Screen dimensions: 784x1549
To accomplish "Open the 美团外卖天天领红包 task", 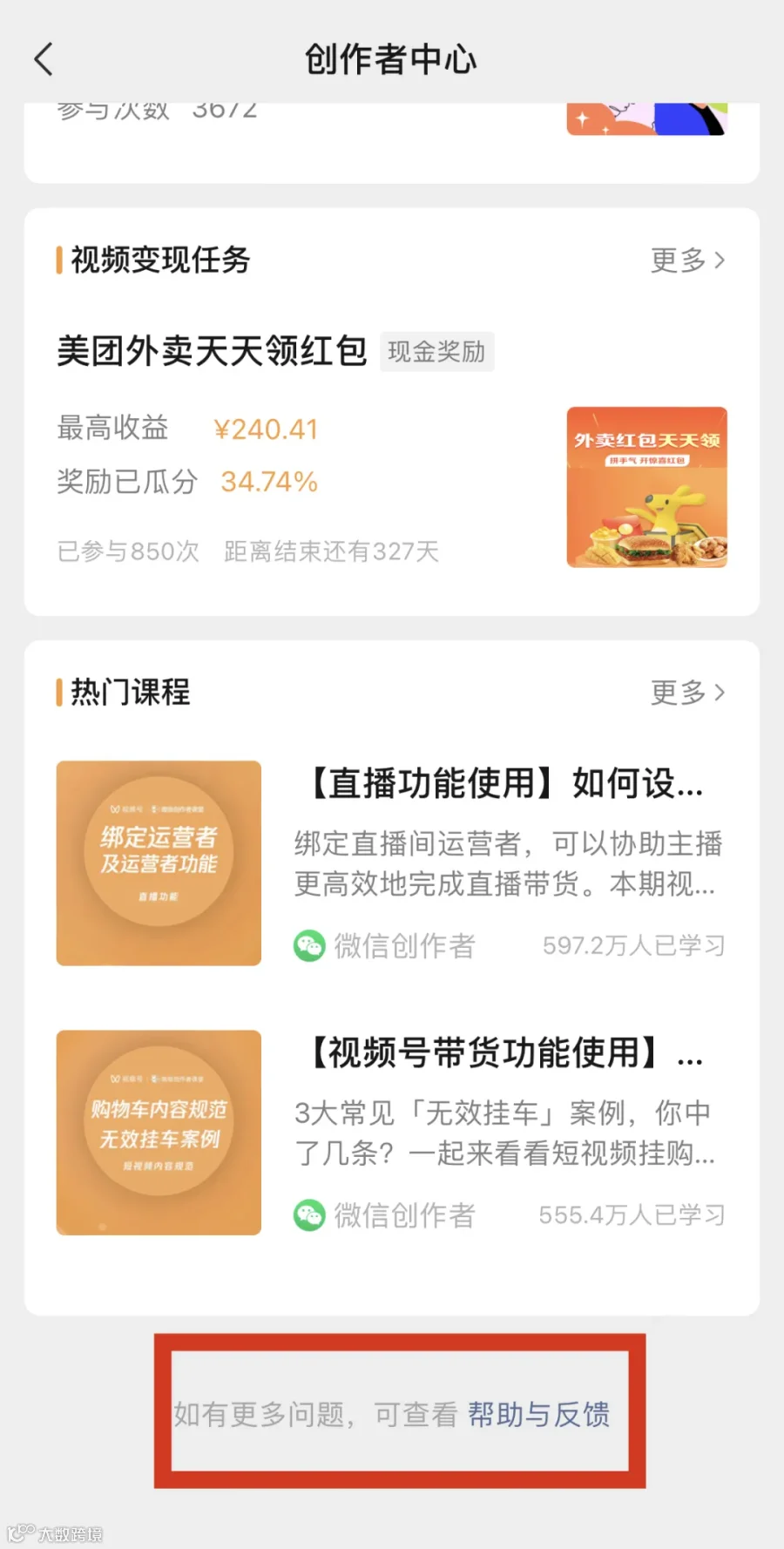I will click(x=212, y=352).
